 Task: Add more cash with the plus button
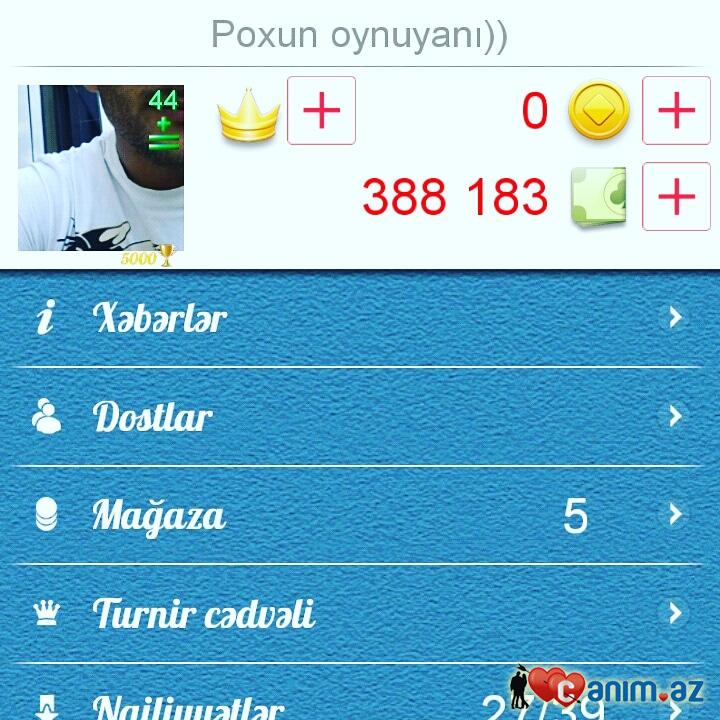676,196
